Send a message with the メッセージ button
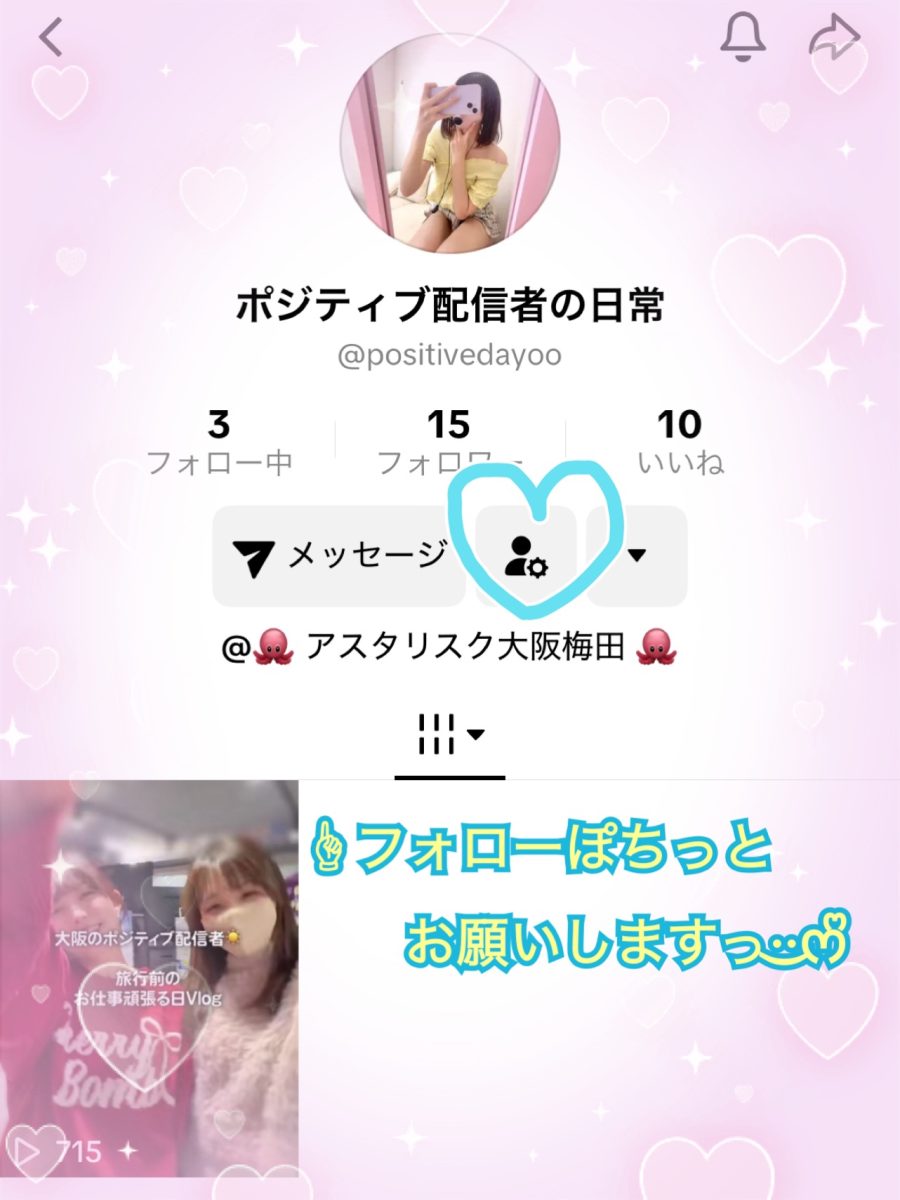This screenshot has width=900, height=1200. [339, 556]
